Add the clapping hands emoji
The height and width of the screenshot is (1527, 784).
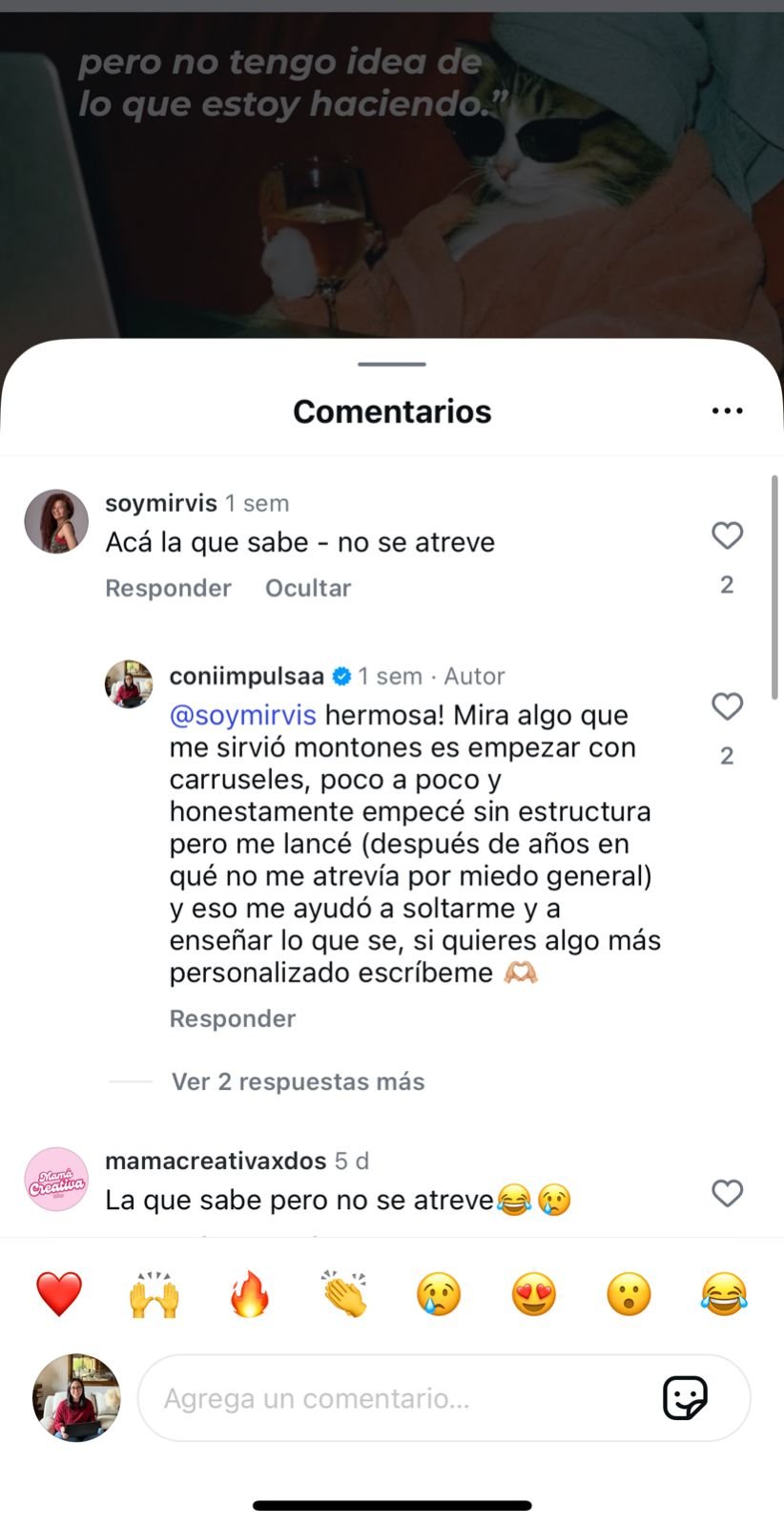344,1294
